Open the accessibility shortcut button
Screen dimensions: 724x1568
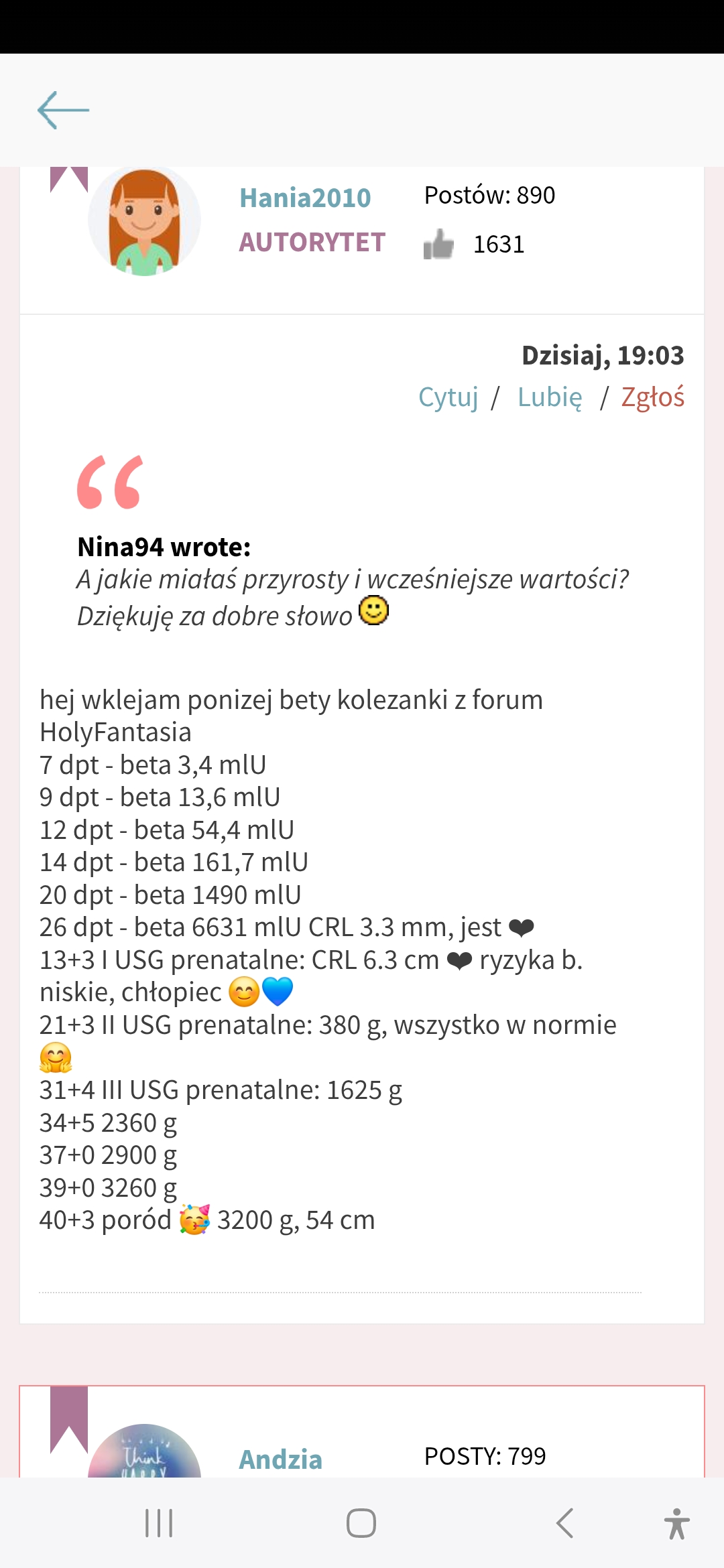tap(676, 1523)
